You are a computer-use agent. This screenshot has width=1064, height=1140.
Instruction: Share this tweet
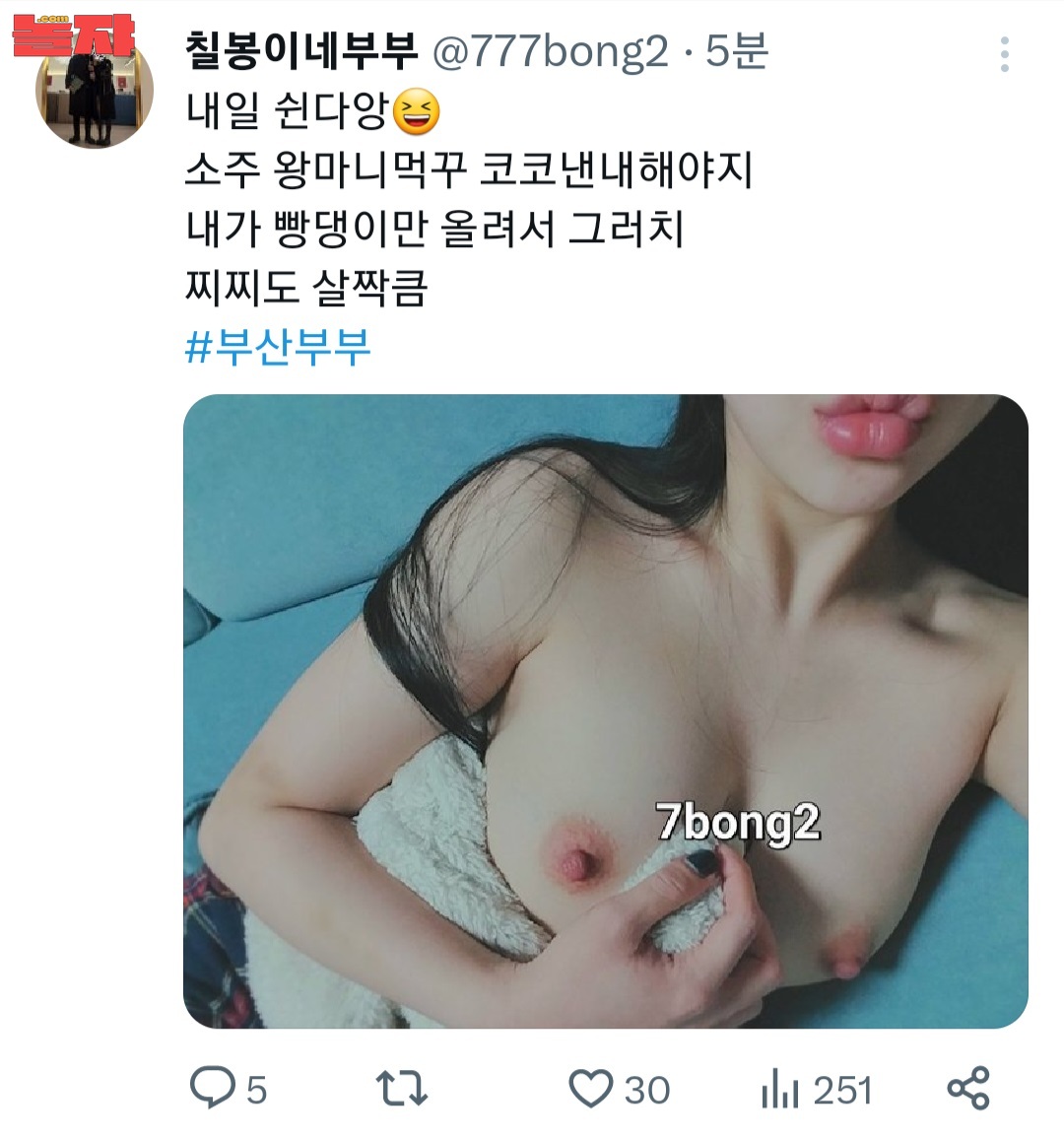967,1089
